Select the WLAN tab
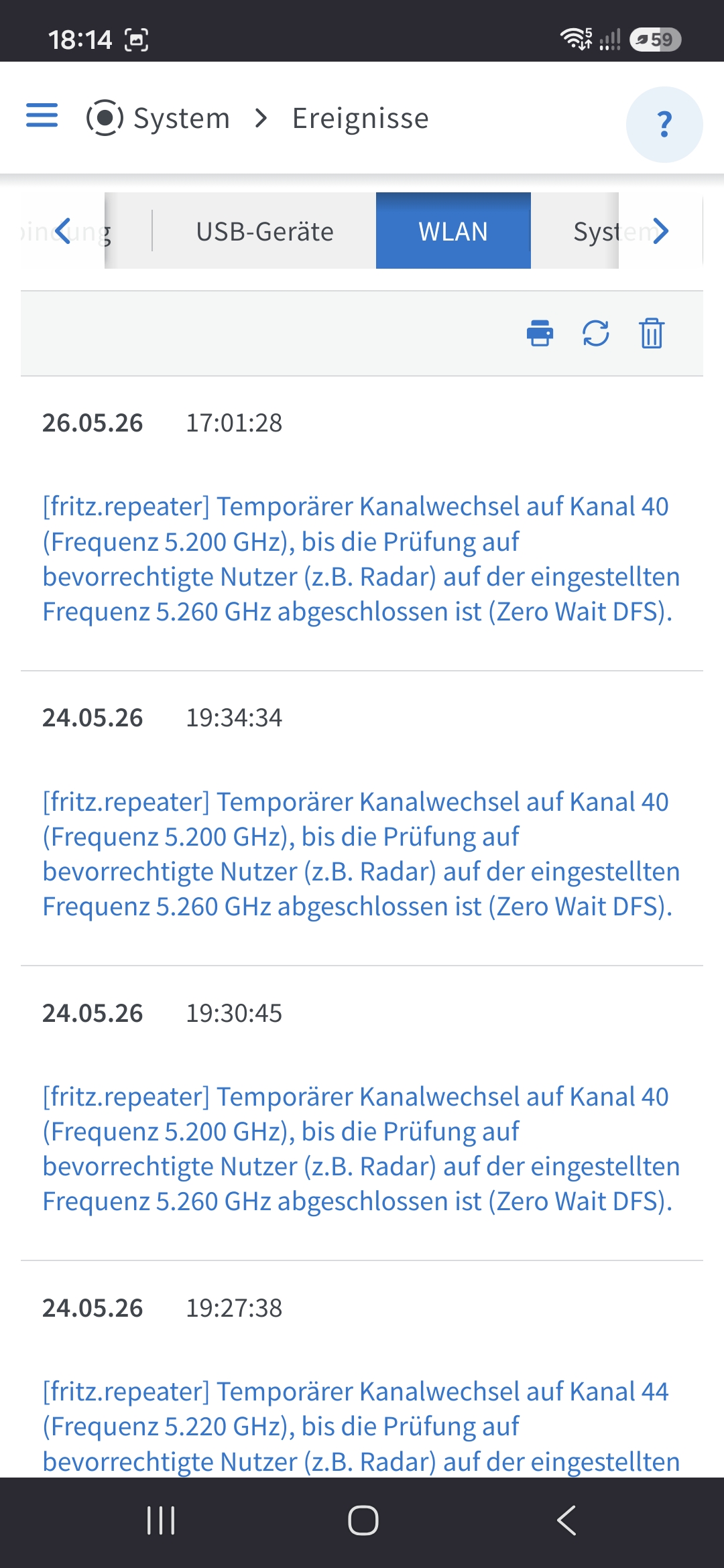724x1568 pixels. (x=453, y=231)
